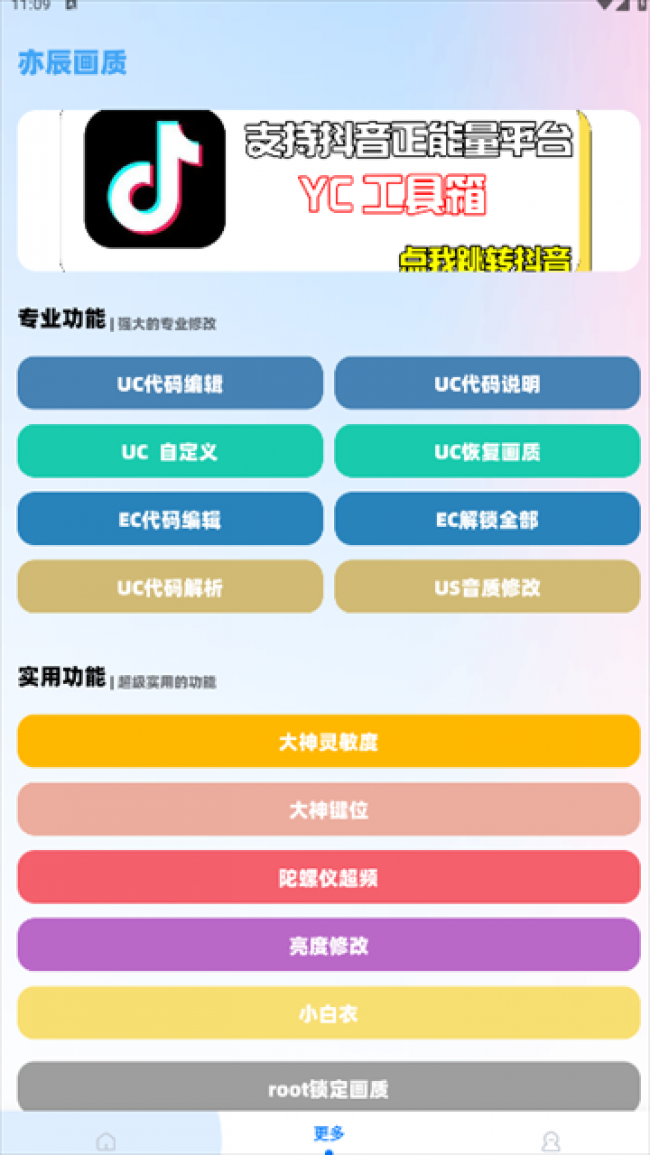Tap EC解锁全部 button
The width and height of the screenshot is (650, 1155).
click(487, 519)
